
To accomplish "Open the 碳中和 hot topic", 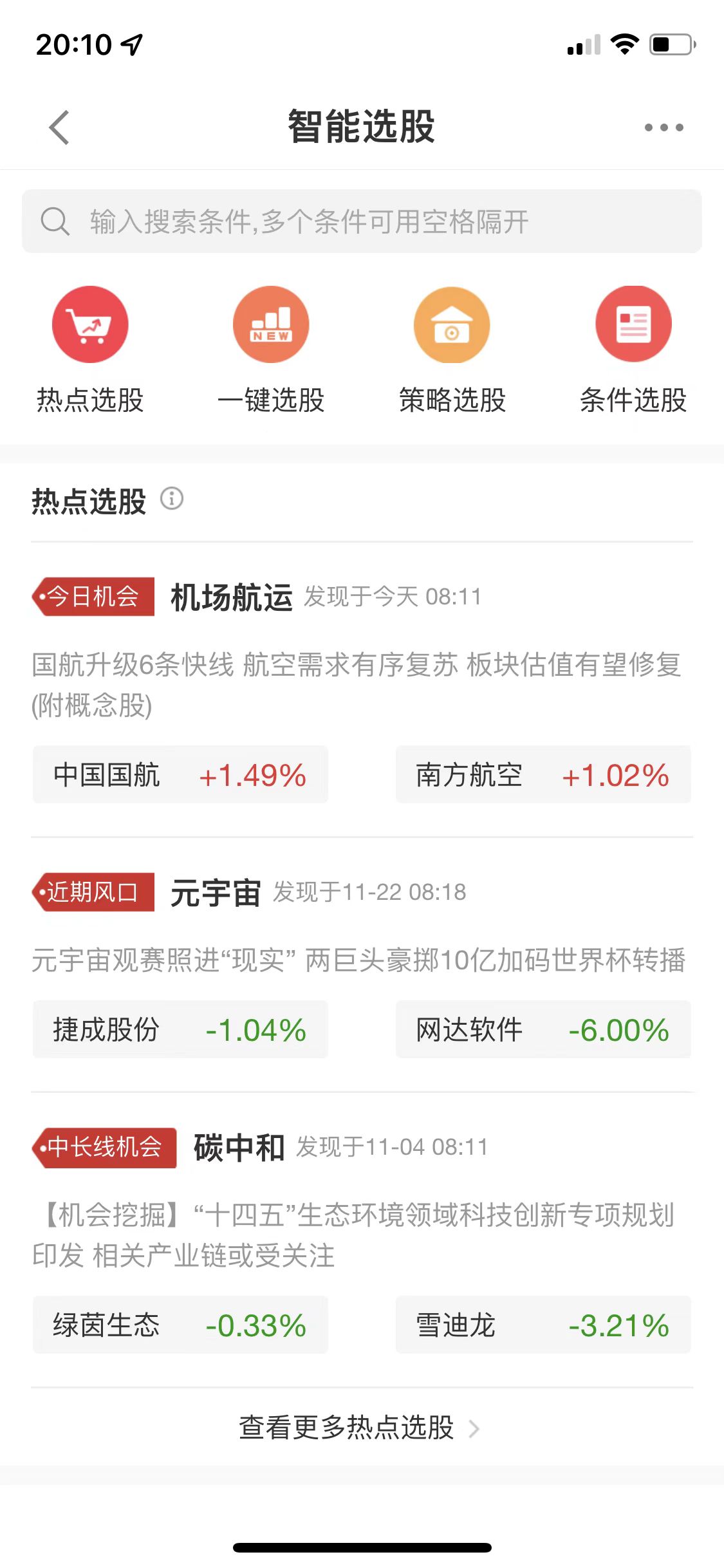I will [x=239, y=1148].
